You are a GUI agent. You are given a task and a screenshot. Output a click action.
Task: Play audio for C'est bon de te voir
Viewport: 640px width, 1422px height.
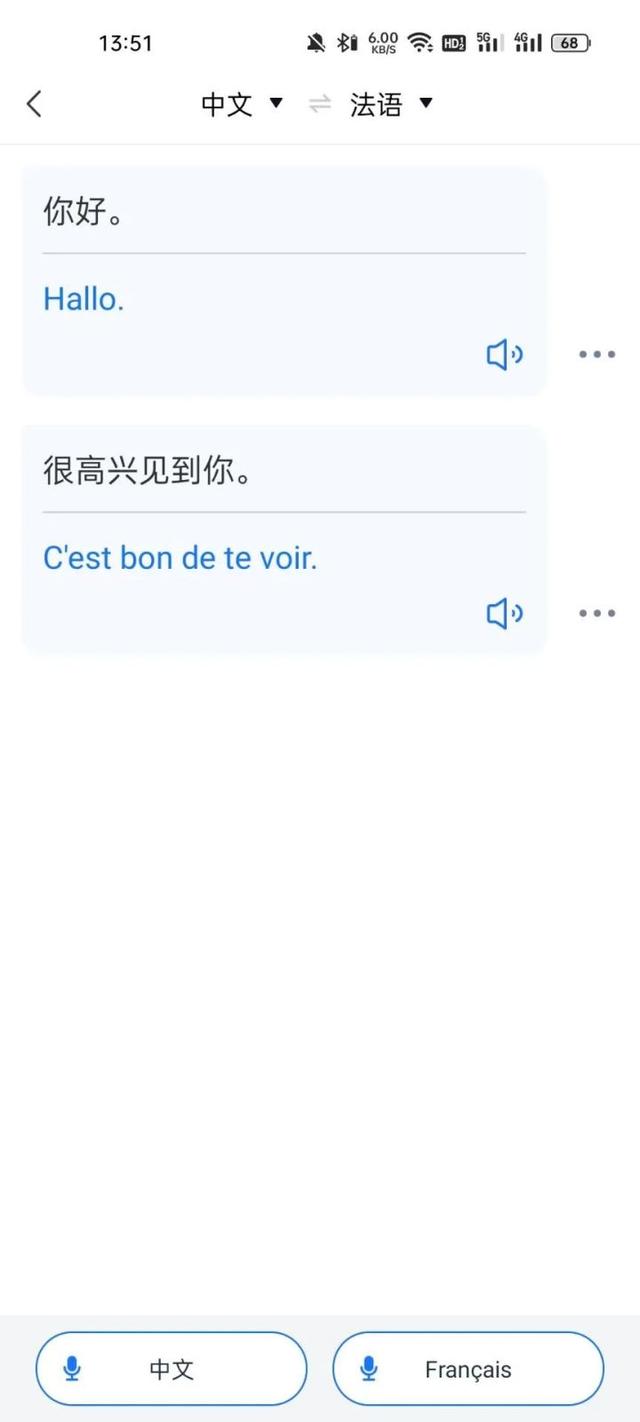pyautogui.click(x=505, y=613)
